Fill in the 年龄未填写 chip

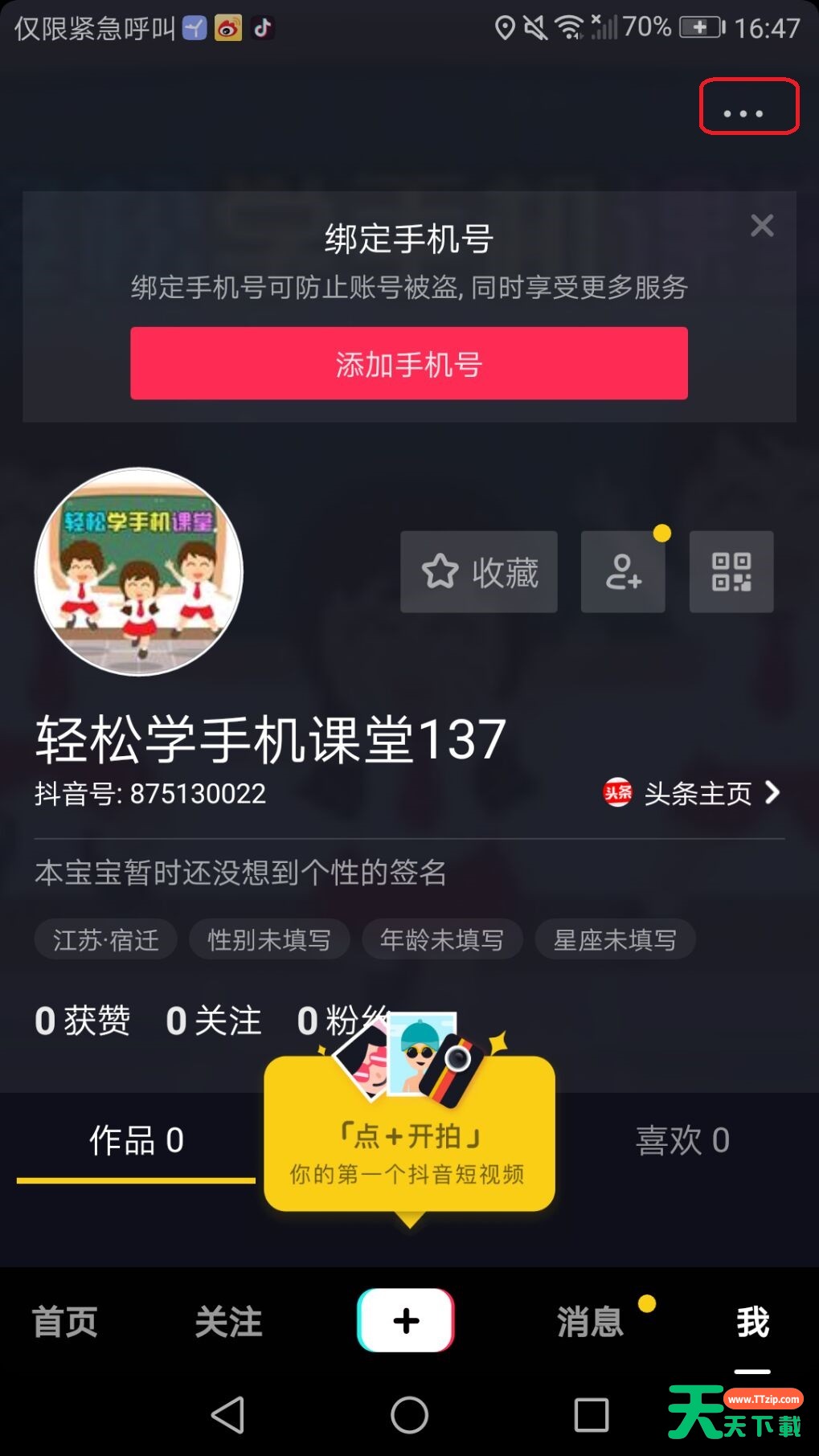click(442, 939)
